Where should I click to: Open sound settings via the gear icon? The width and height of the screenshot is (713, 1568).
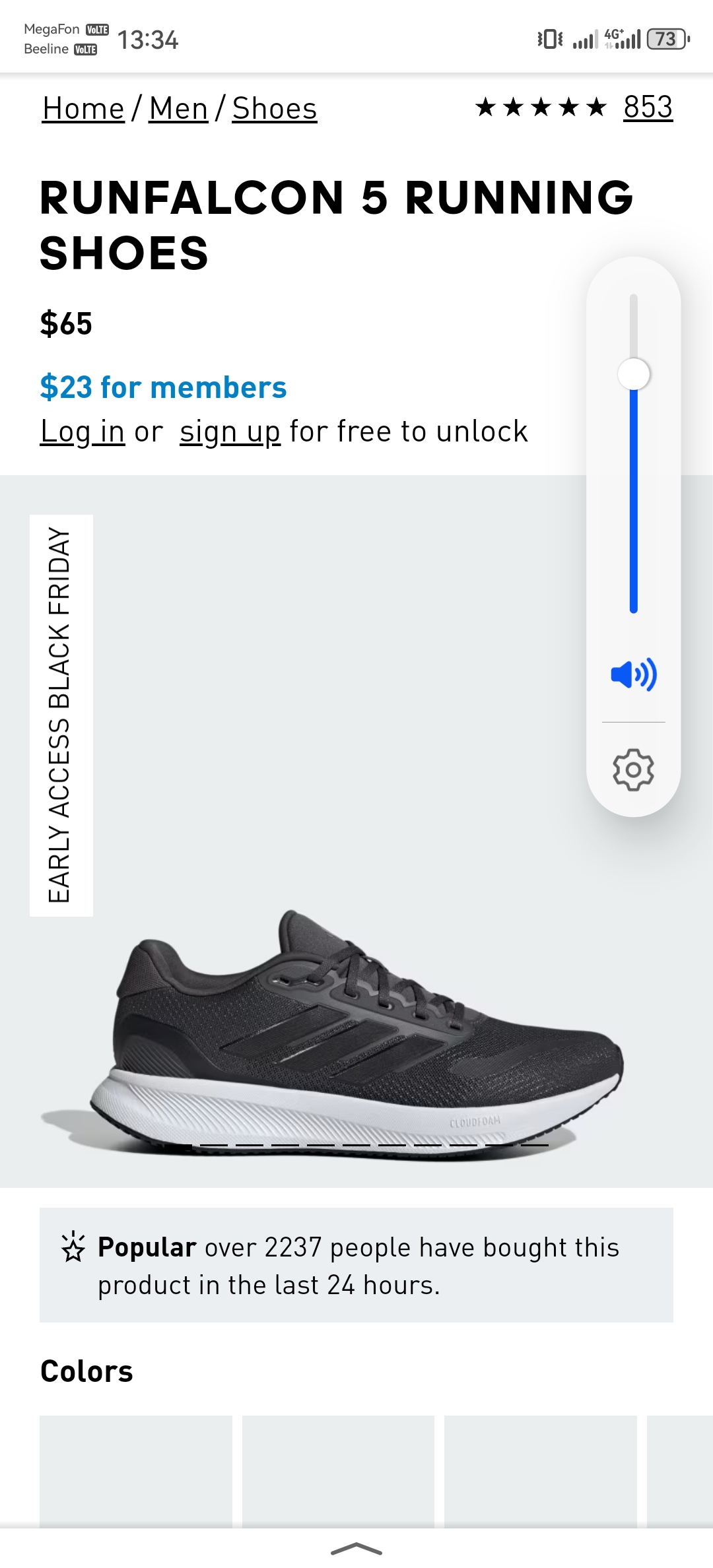(634, 769)
